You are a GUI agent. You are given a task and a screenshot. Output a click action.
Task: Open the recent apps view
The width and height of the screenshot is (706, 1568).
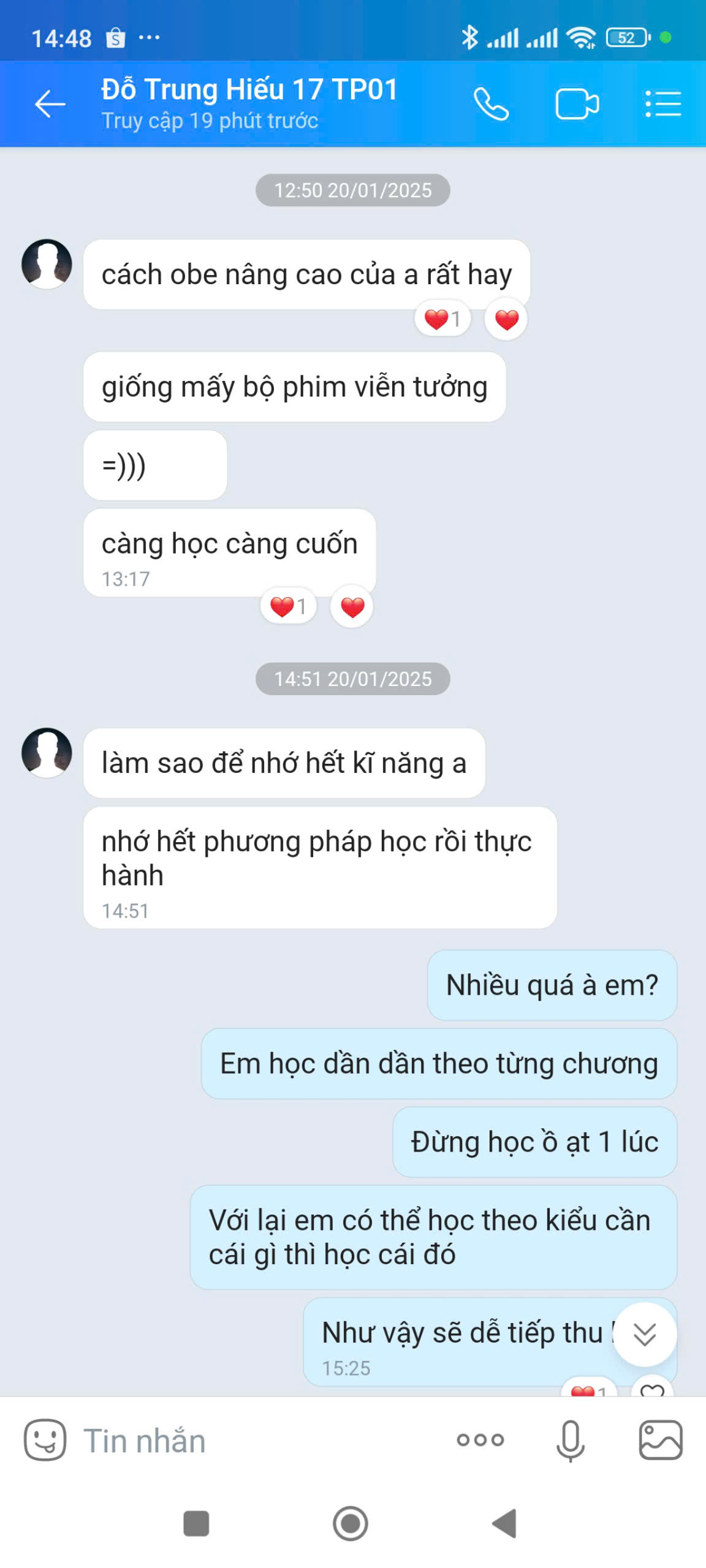click(196, 1523)
